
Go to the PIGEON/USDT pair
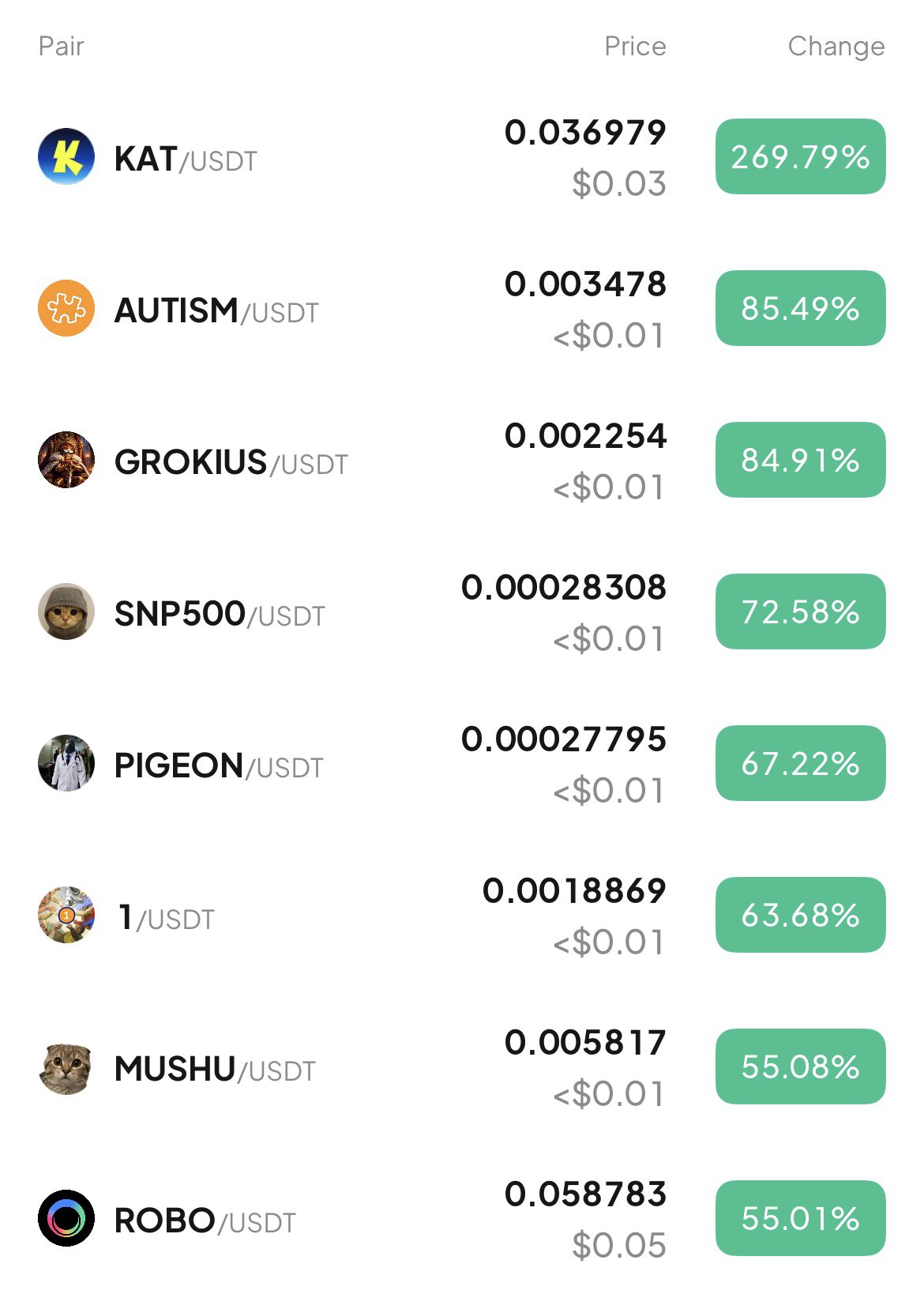point(218,765)
